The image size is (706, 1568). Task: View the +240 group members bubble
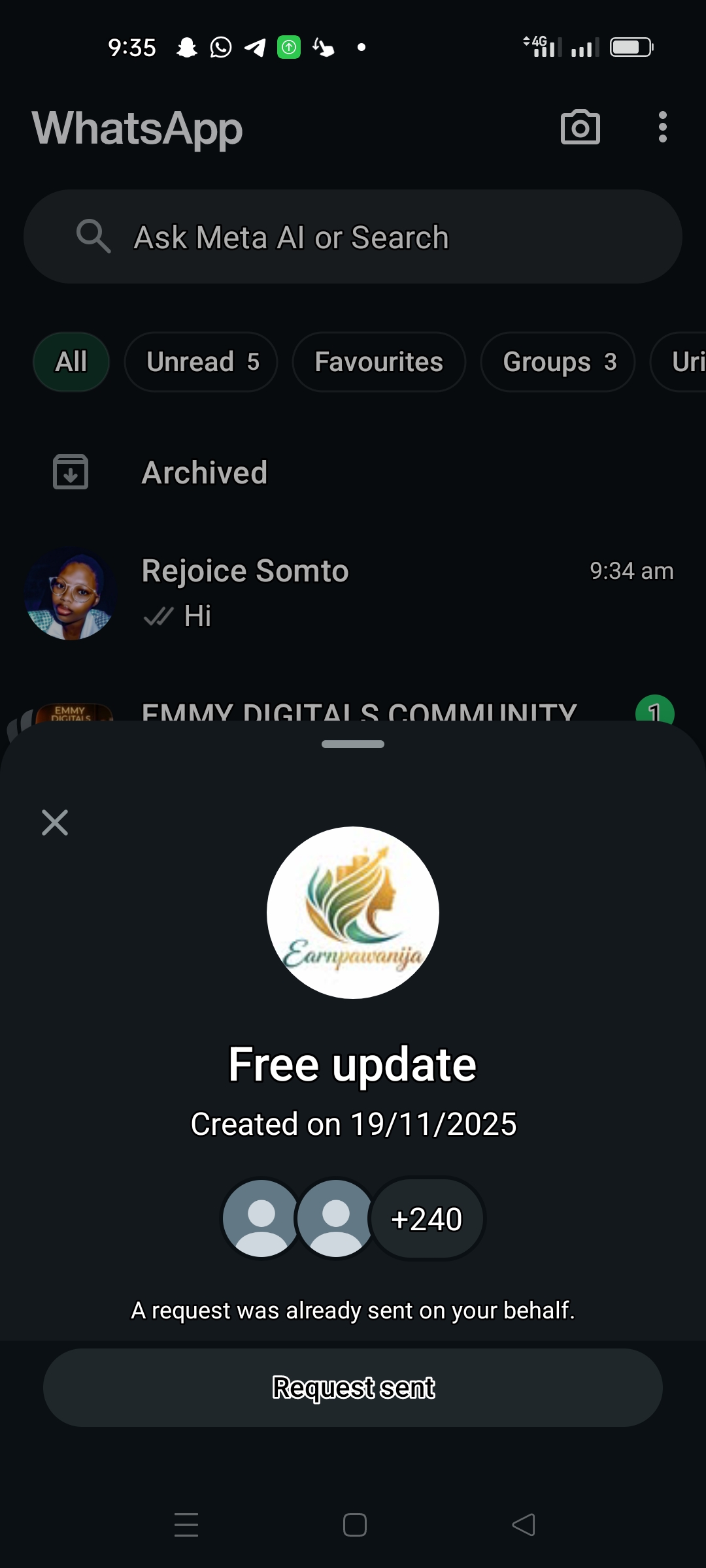pos(426,1219)
